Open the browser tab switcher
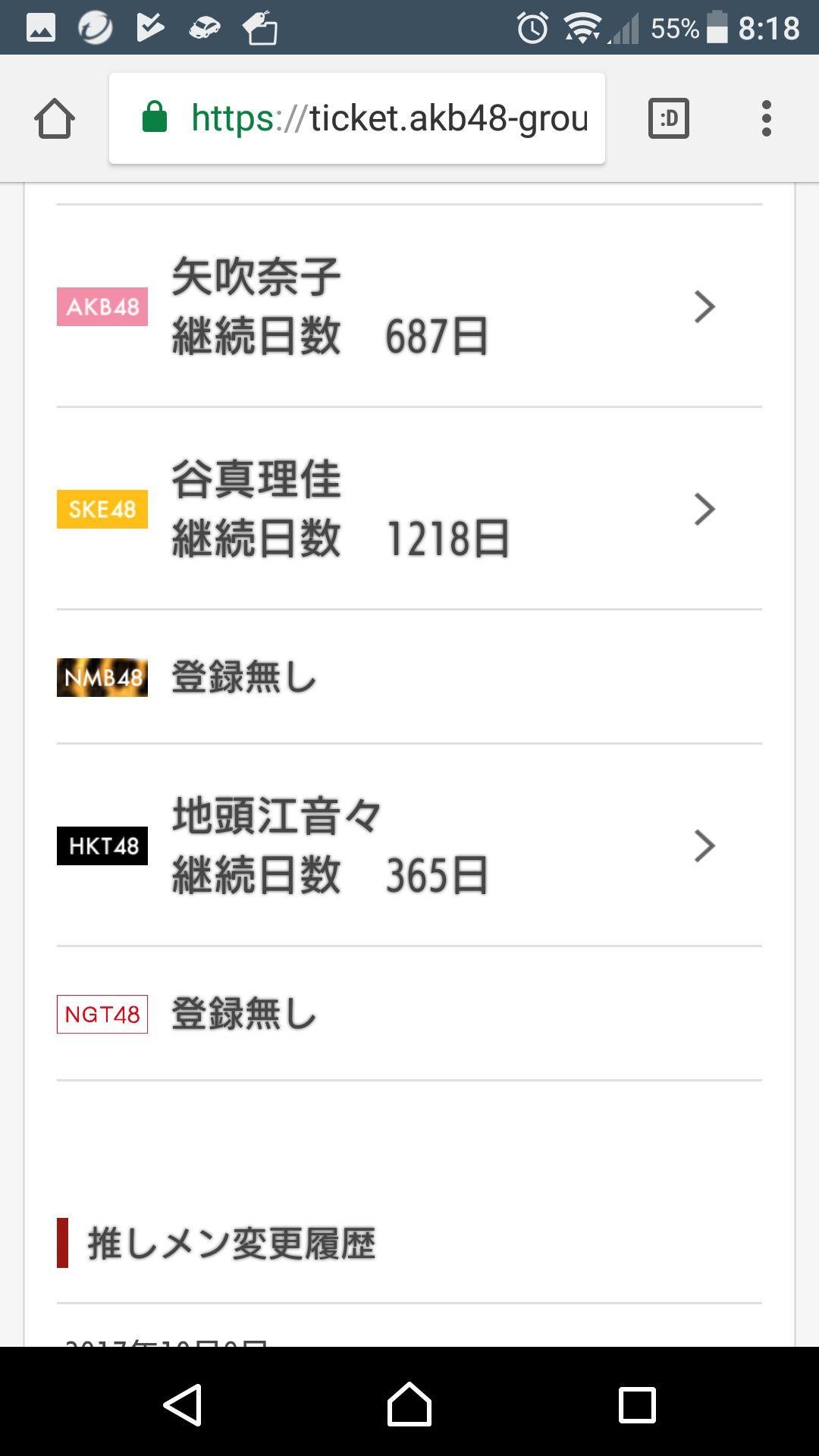 pyautogui.click(x=668, y=118)
